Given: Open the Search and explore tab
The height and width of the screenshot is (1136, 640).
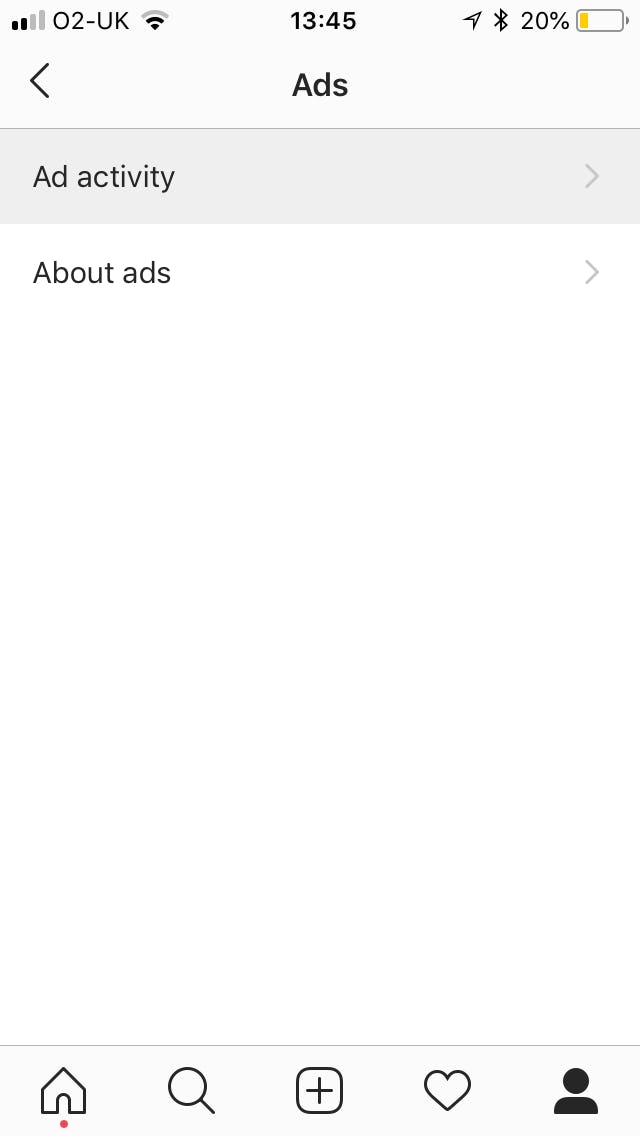Looking at the screenshot, I should [x=191, y=1090].
